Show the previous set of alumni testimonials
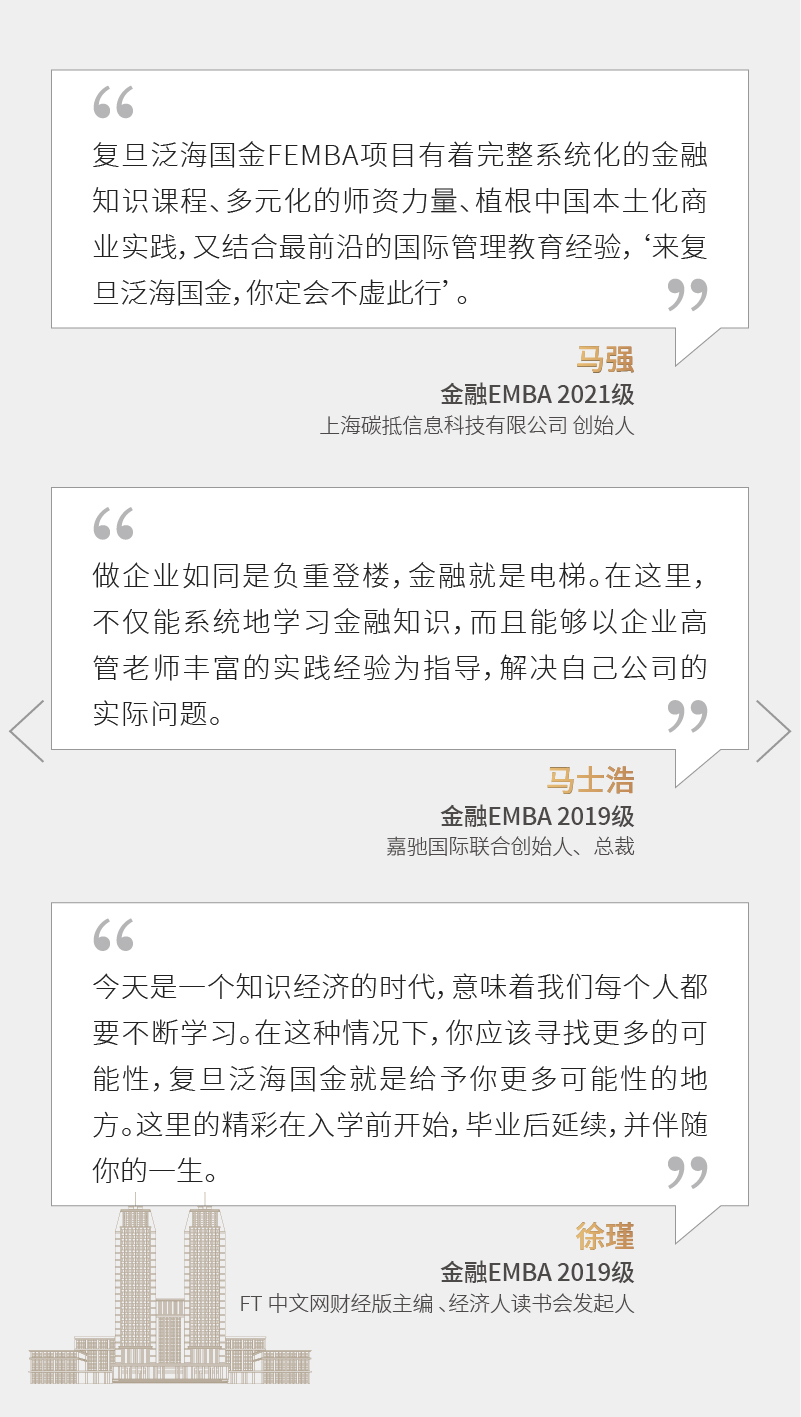801x1417 pixels. coord(27,731)
